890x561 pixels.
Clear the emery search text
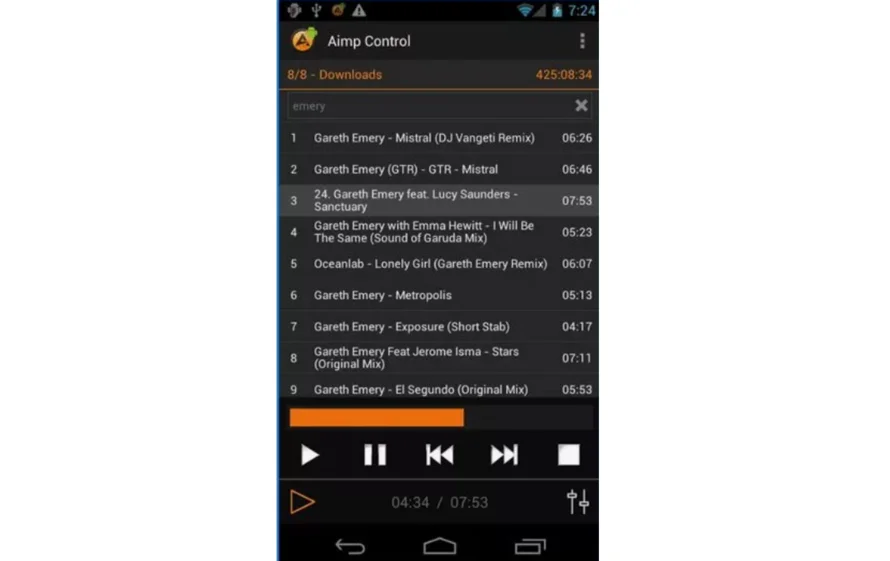click(x=581, y=106)
